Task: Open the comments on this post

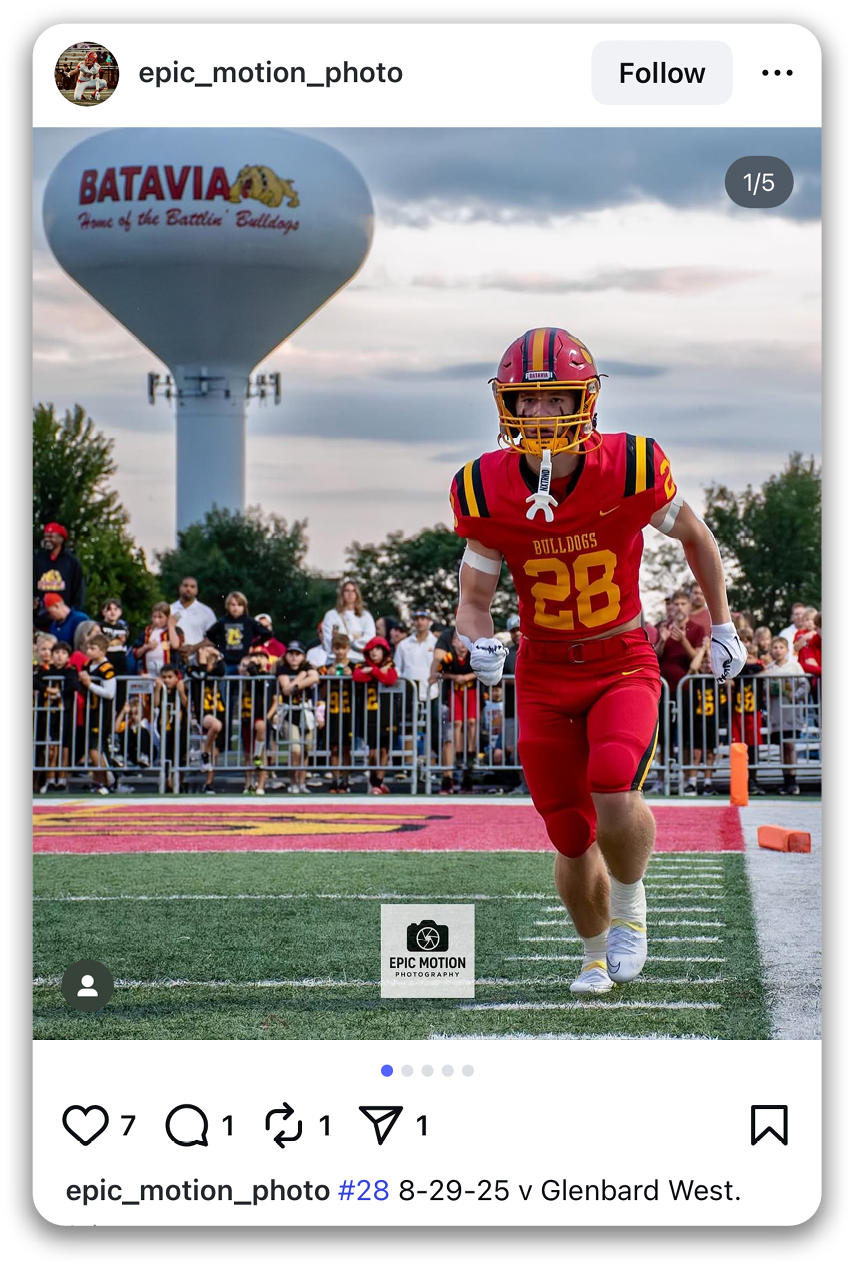Action: [187, 1126]
